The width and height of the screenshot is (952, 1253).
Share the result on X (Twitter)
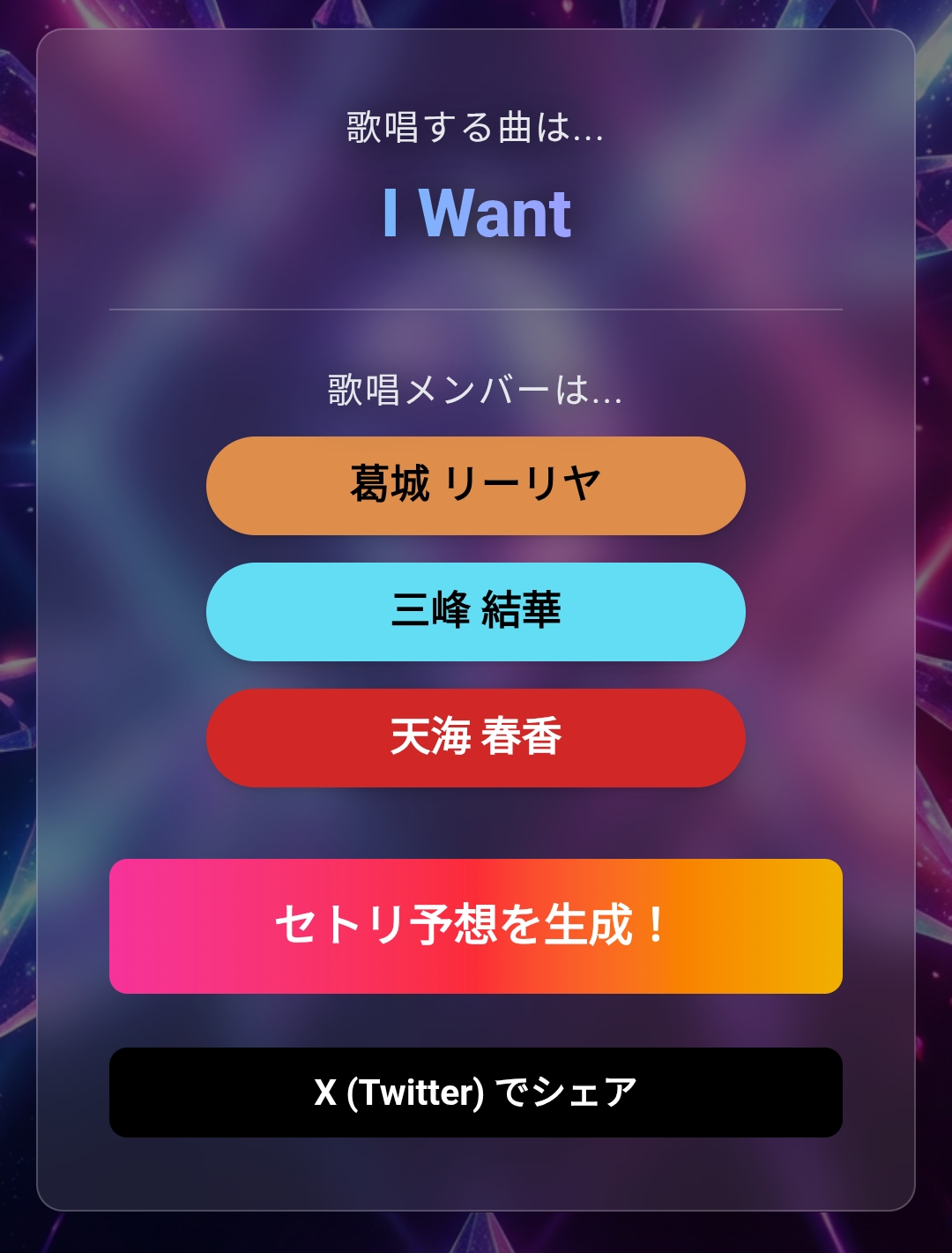click(476, 1093)
